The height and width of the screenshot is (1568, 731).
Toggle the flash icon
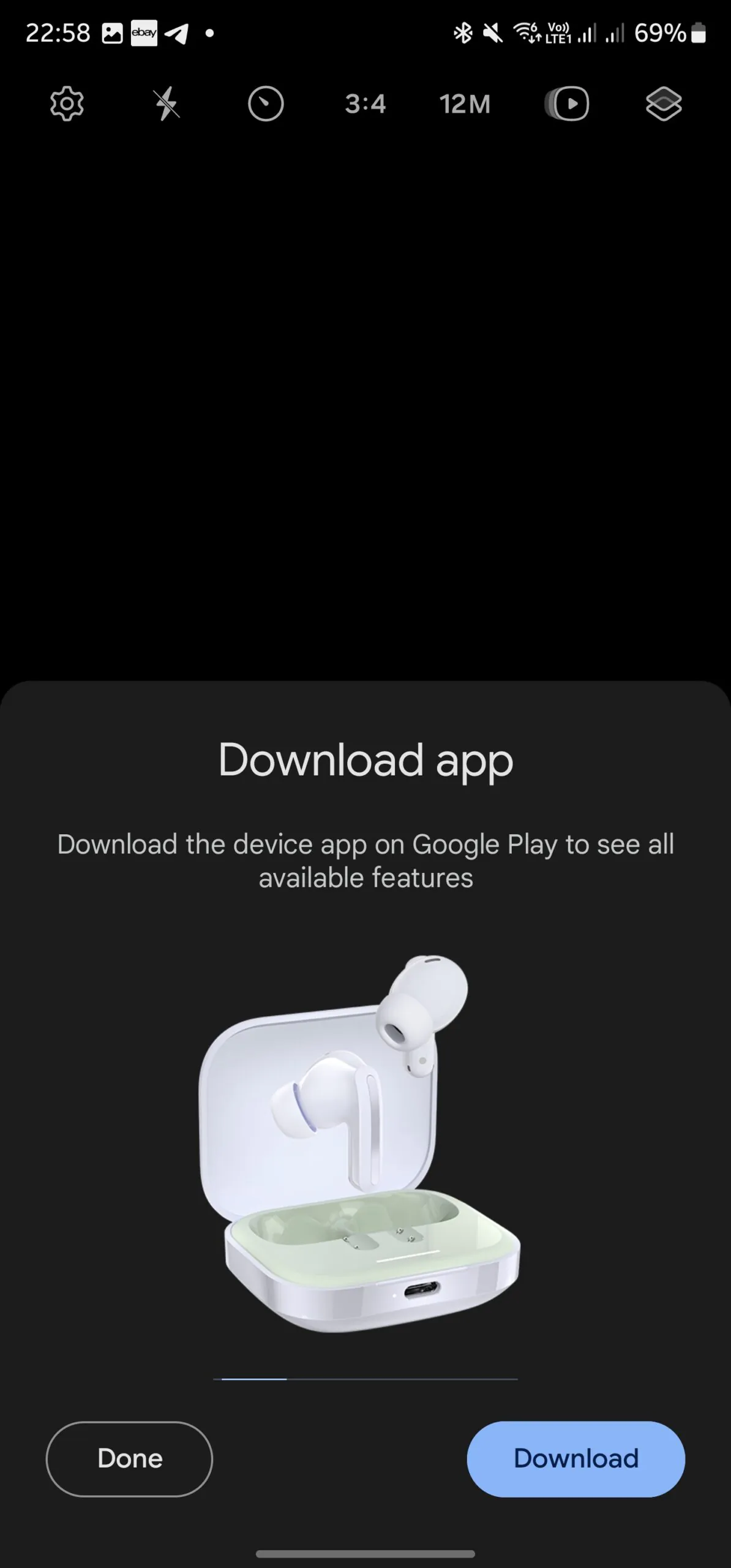pos(166,104)
